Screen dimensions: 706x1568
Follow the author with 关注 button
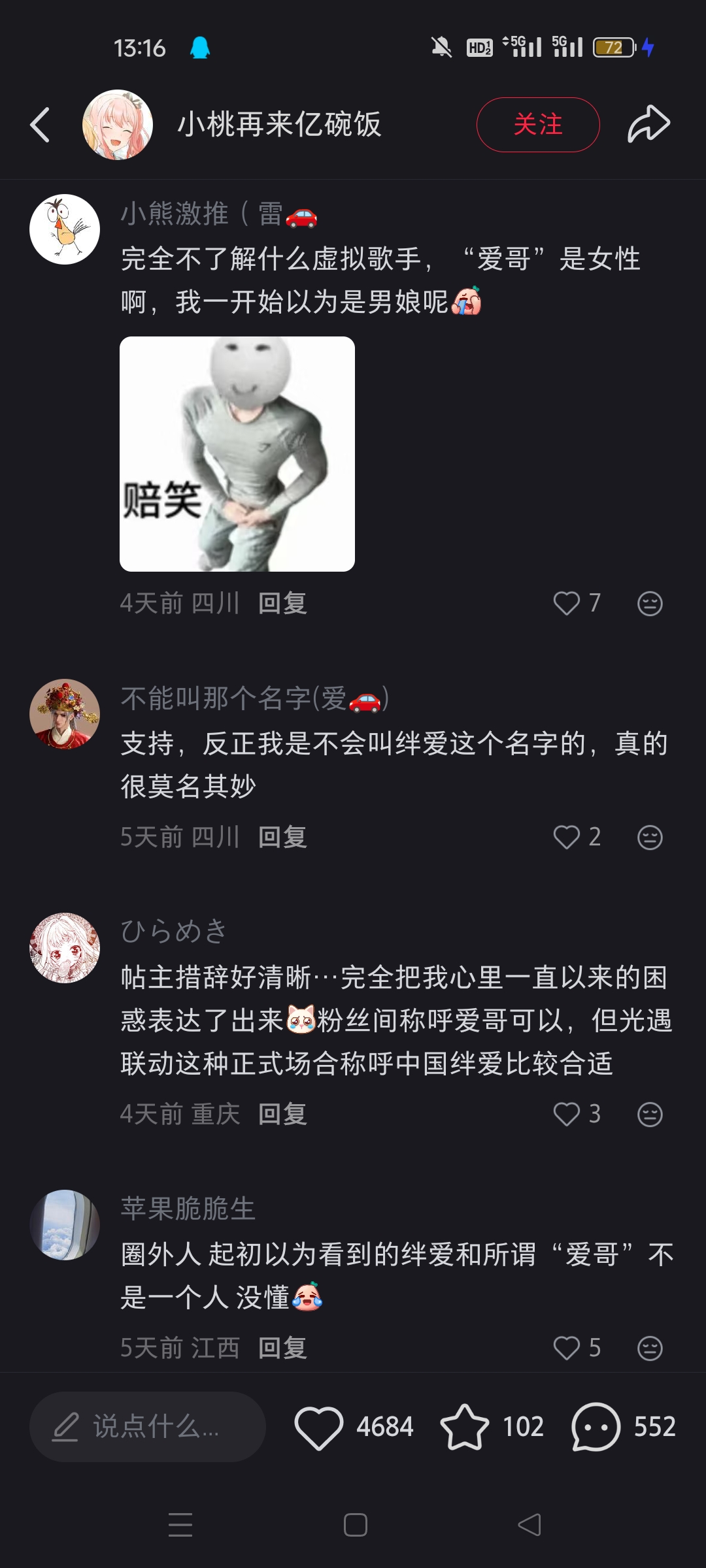[x=538, y=125]
